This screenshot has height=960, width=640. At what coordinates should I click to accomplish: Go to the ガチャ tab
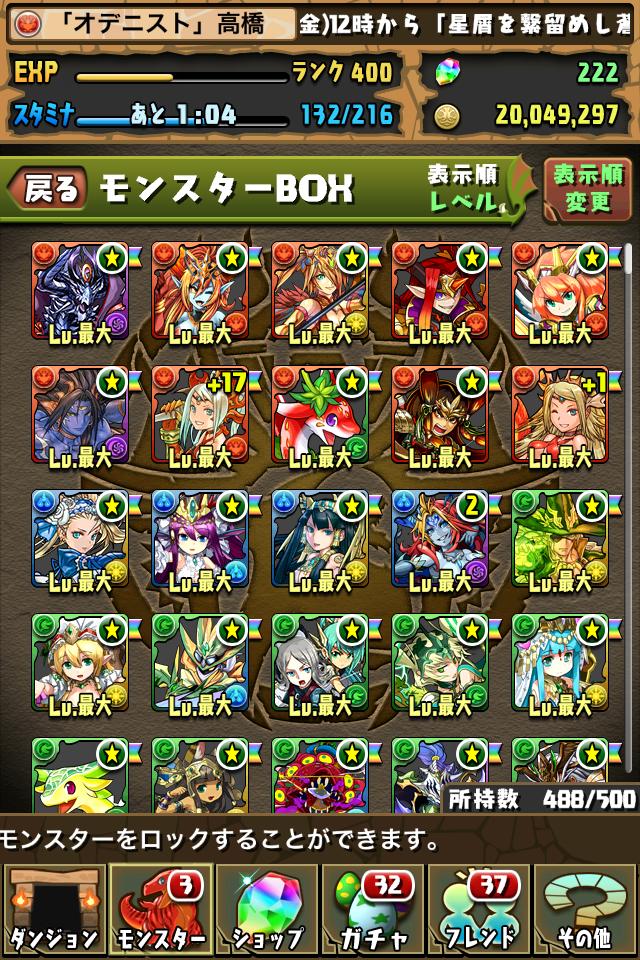(x=373, y=908)
